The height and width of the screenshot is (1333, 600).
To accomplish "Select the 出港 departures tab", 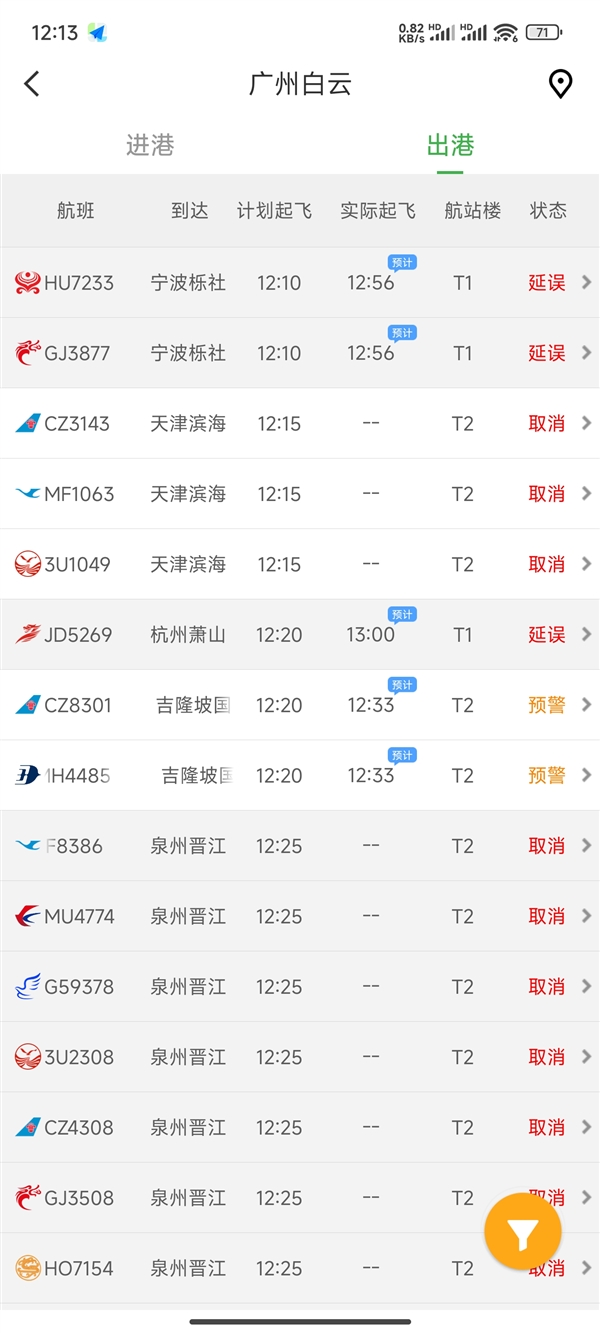I will 450,146.
